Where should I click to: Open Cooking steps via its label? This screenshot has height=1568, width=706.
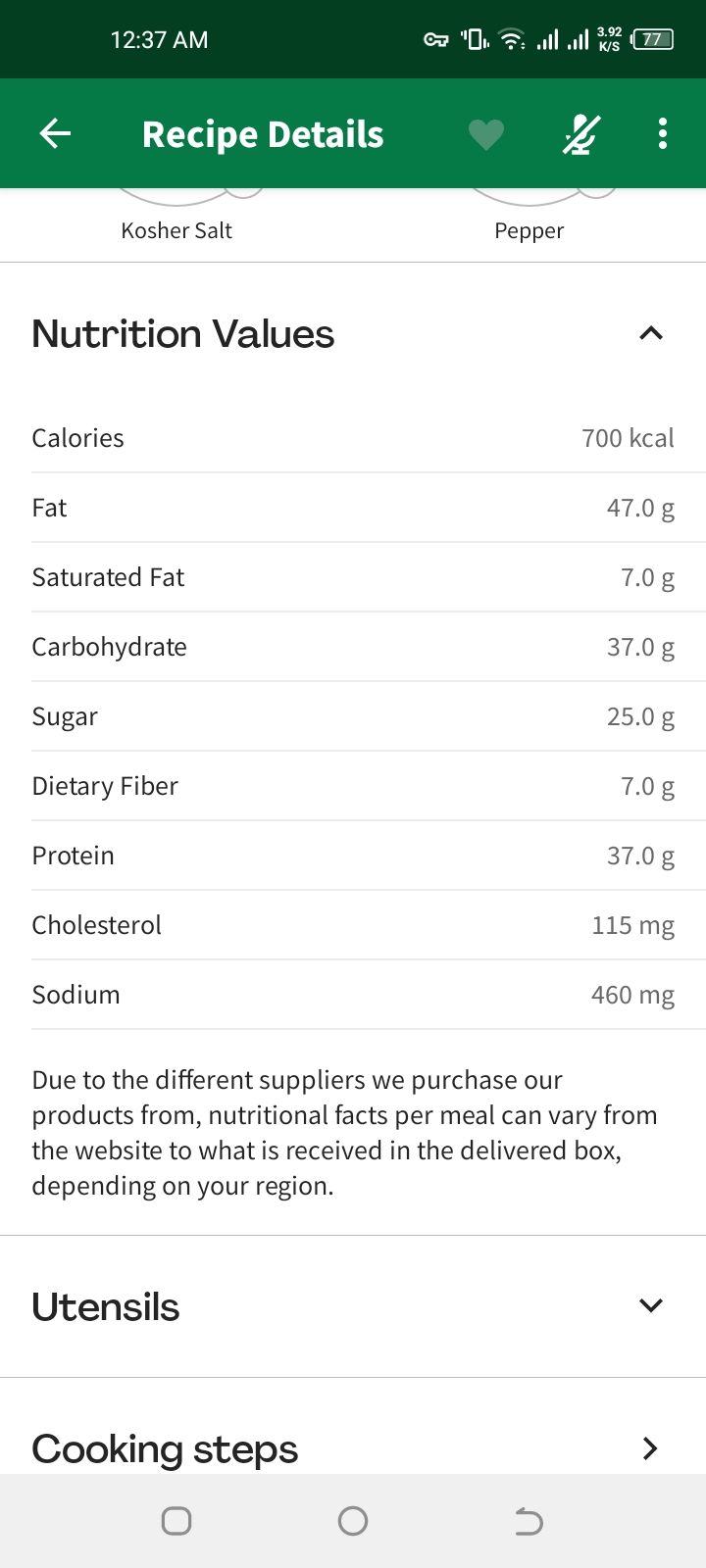(165, 1447)
